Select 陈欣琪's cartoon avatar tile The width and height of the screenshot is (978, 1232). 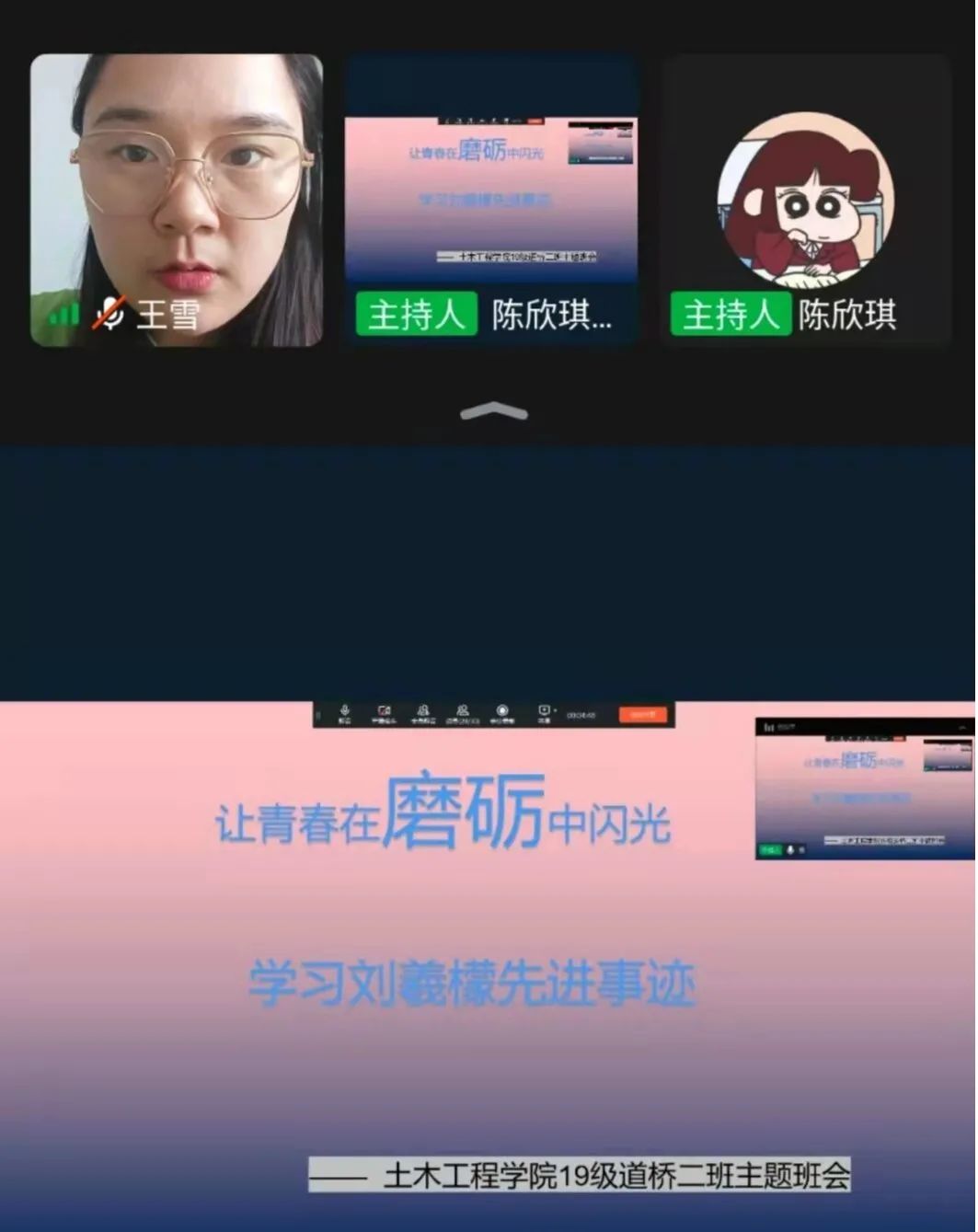click(x=806, y=200)
